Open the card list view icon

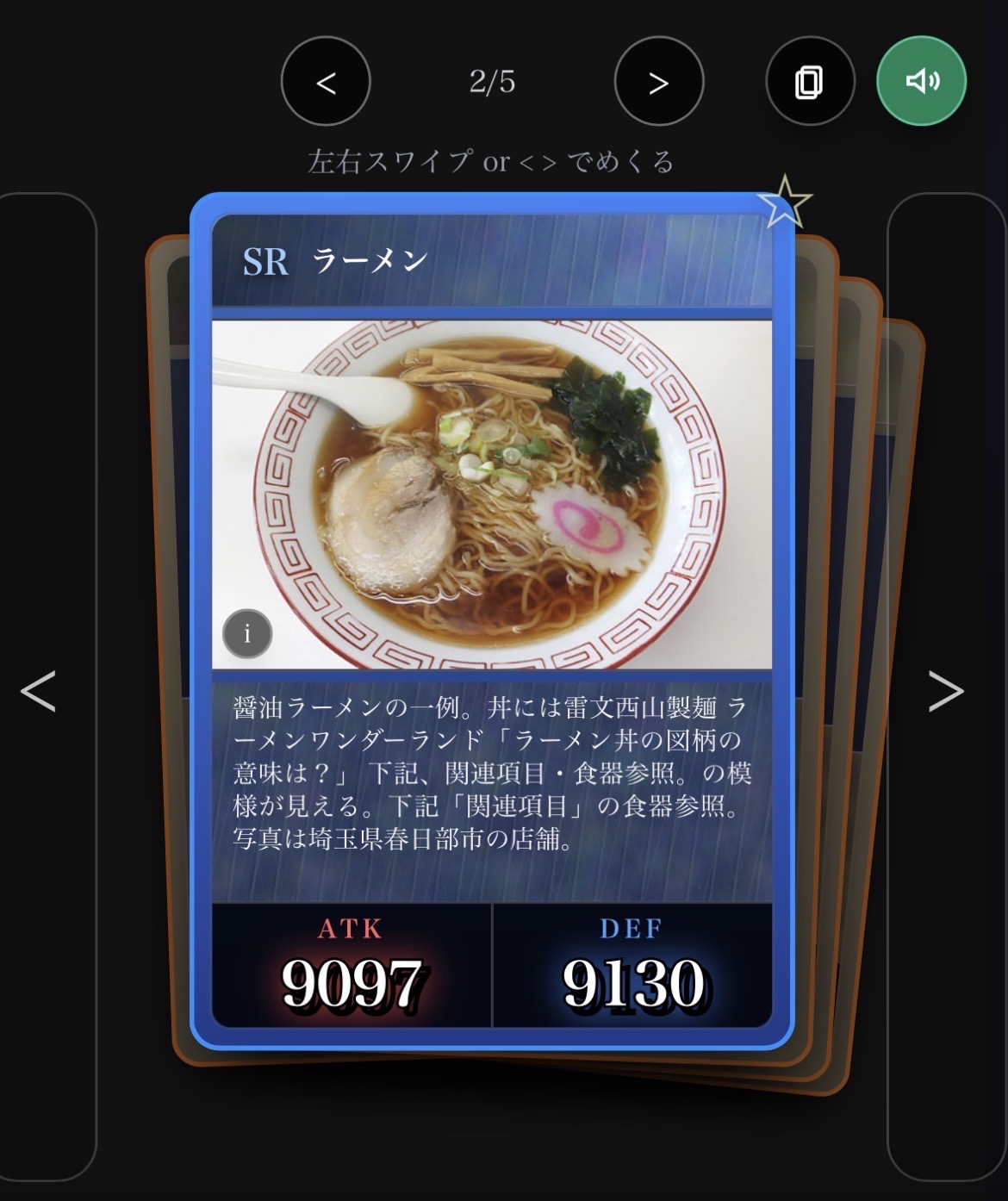point(810,82)
